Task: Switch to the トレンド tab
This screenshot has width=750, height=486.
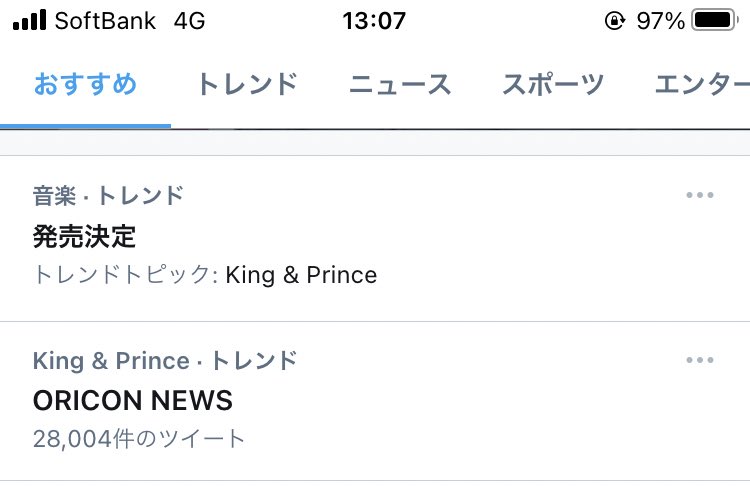Action: coord(247,85)
